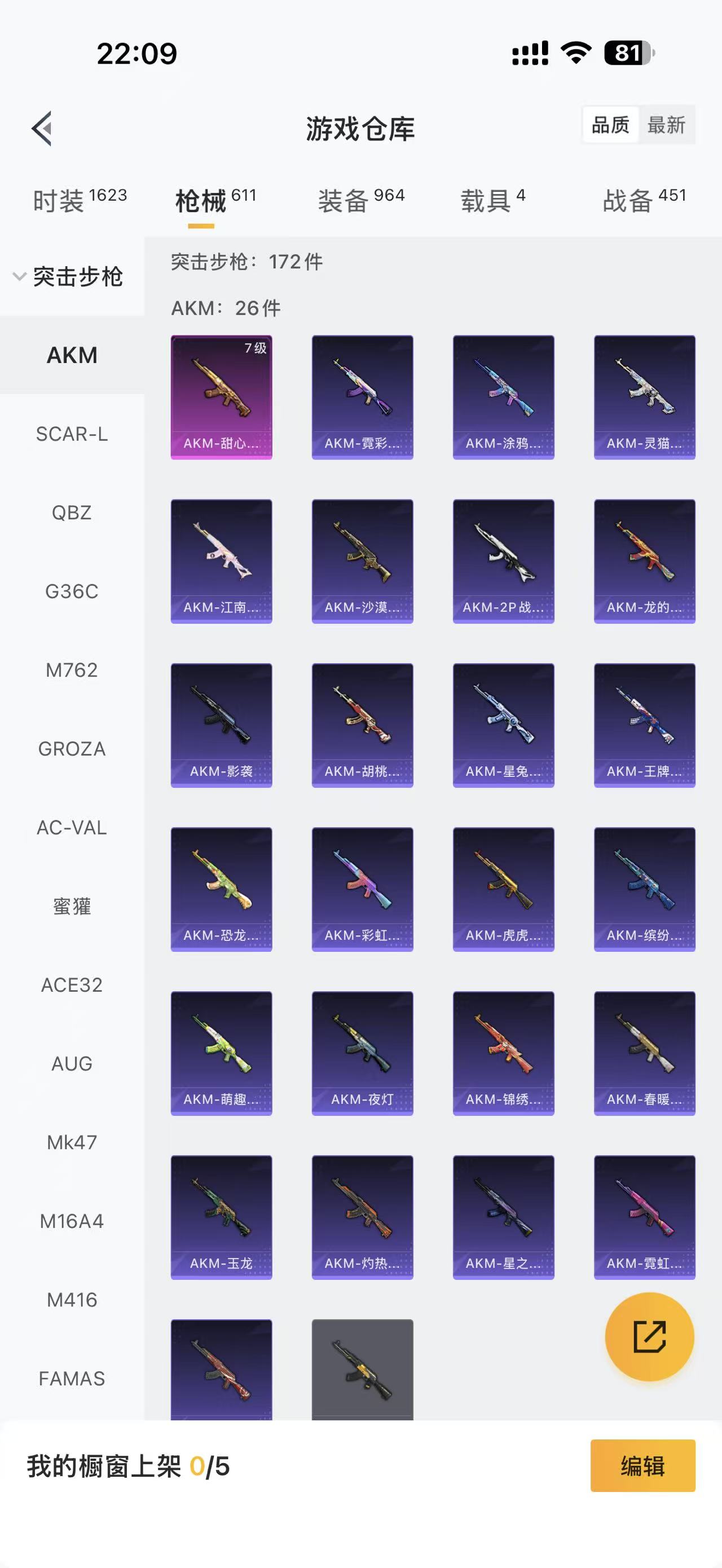Image resolution: width=722 pixels, height=1568 pixels.
Task: Sort items by 最新
Action: (x=666, y=125)
